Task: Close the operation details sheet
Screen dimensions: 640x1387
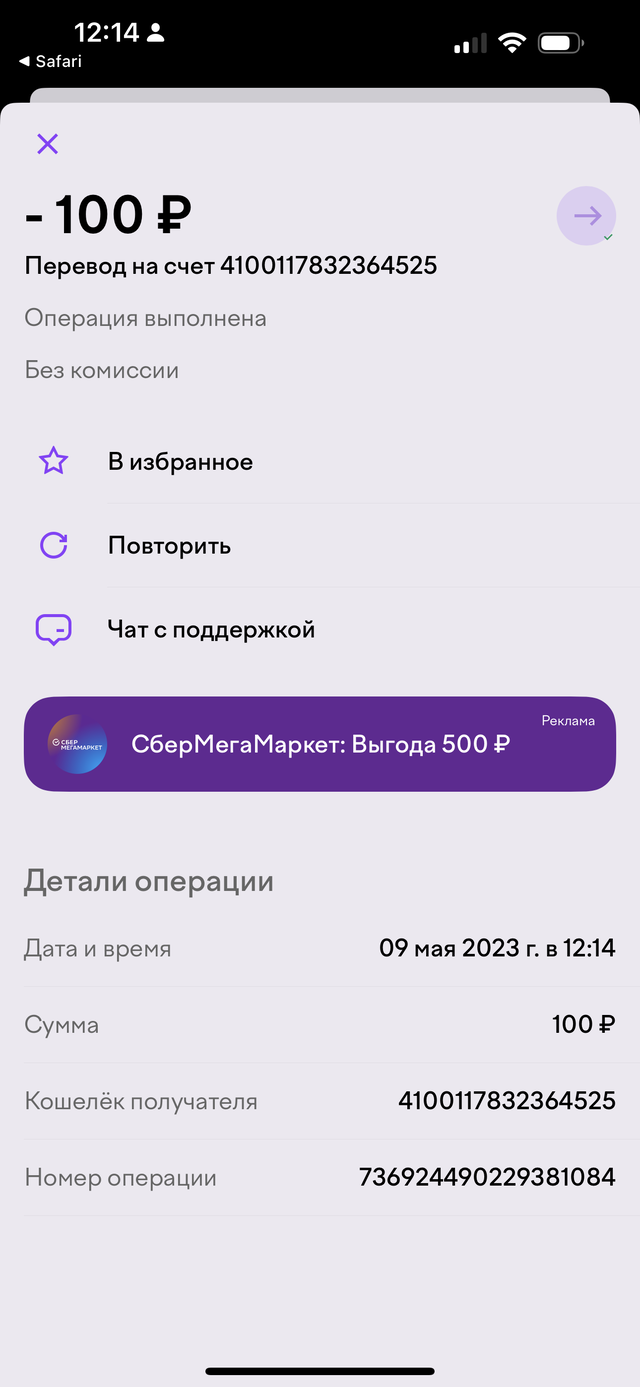Action: click(x=47, y=144)
